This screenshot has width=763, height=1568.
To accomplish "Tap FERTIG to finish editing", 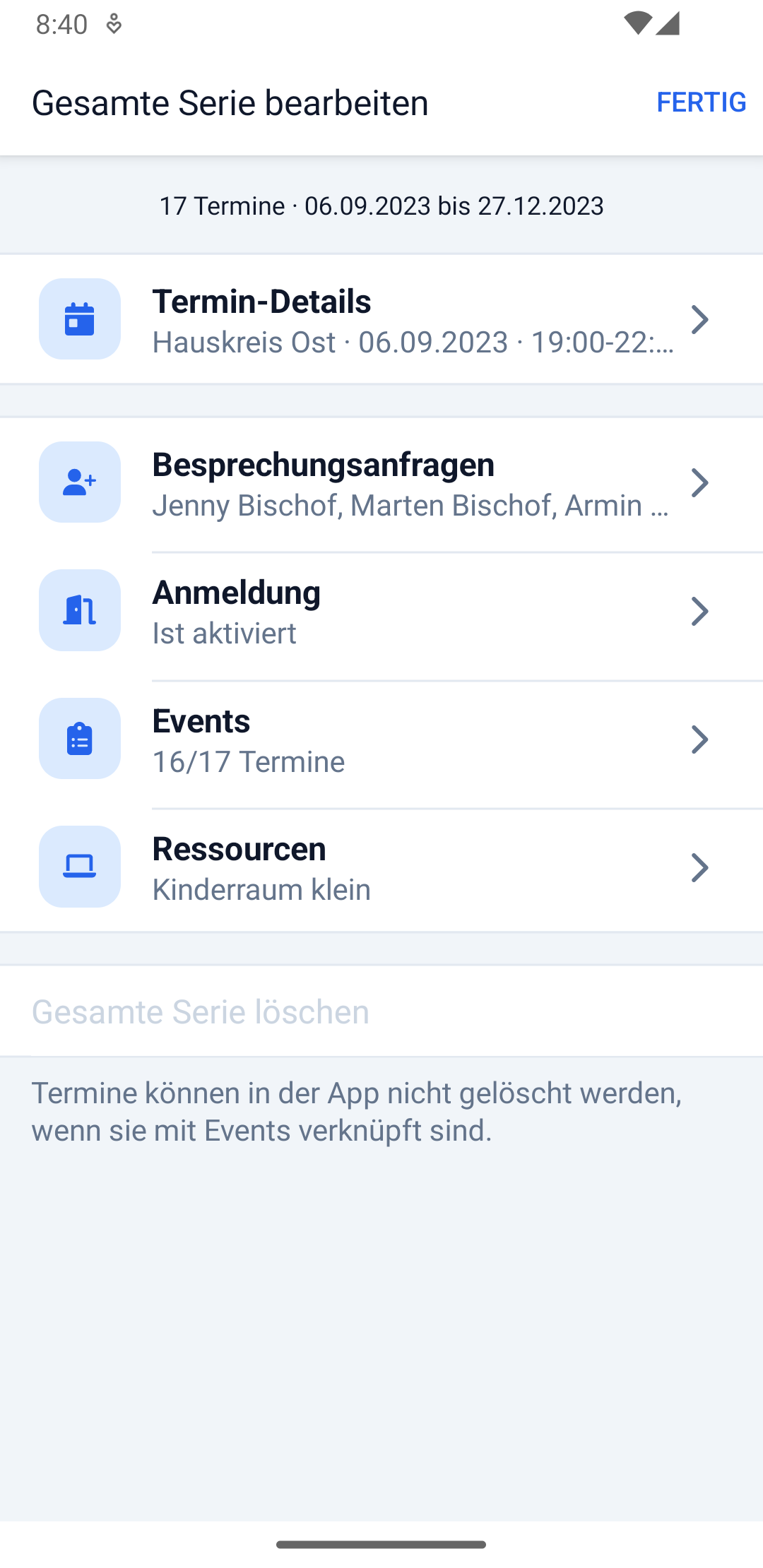I will point(701,102).
